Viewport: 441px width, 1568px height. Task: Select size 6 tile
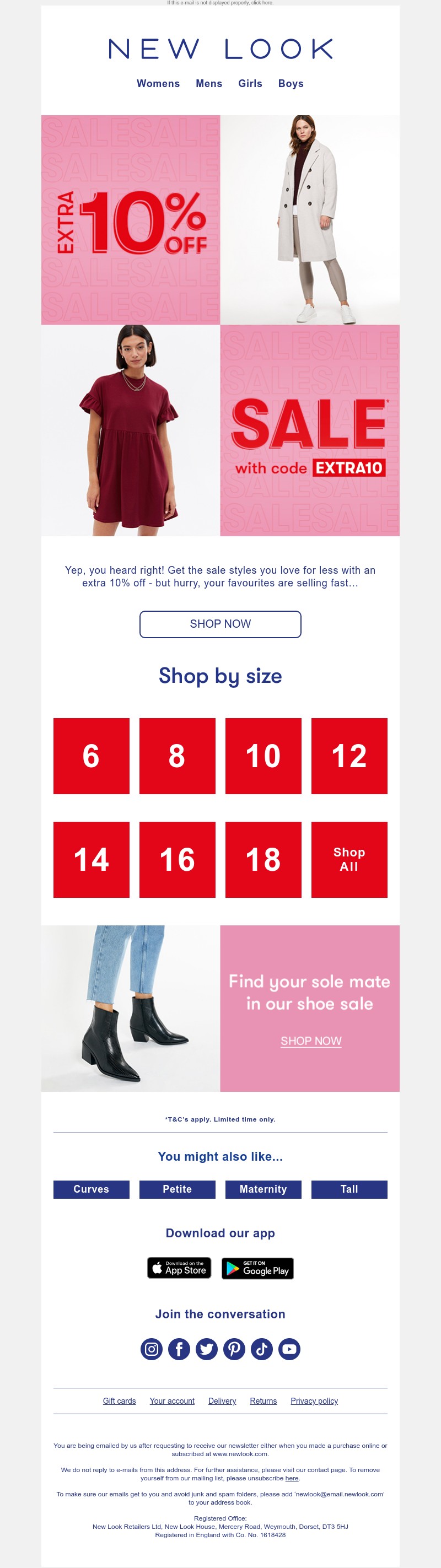coord(92,756)
